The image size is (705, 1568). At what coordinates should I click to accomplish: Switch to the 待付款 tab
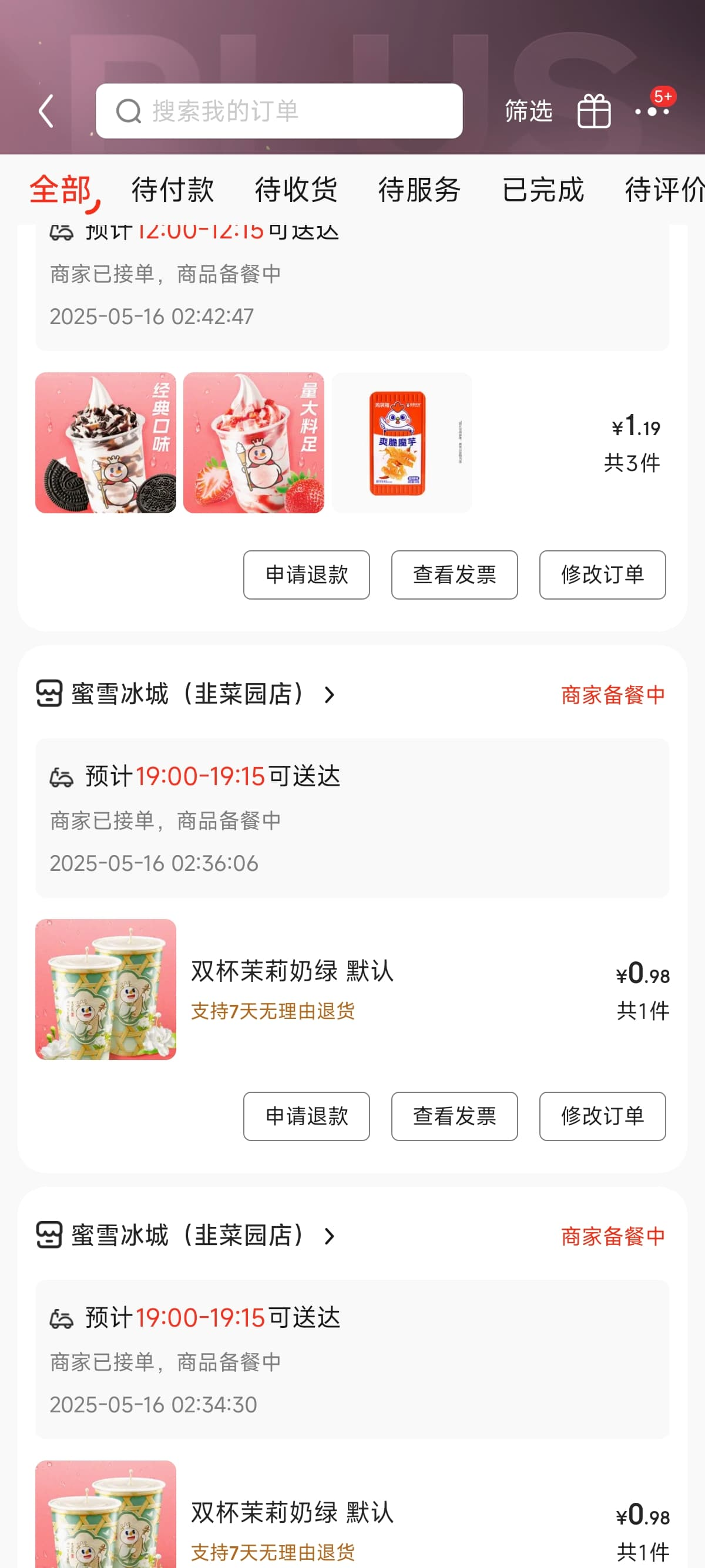click(172, 190)
